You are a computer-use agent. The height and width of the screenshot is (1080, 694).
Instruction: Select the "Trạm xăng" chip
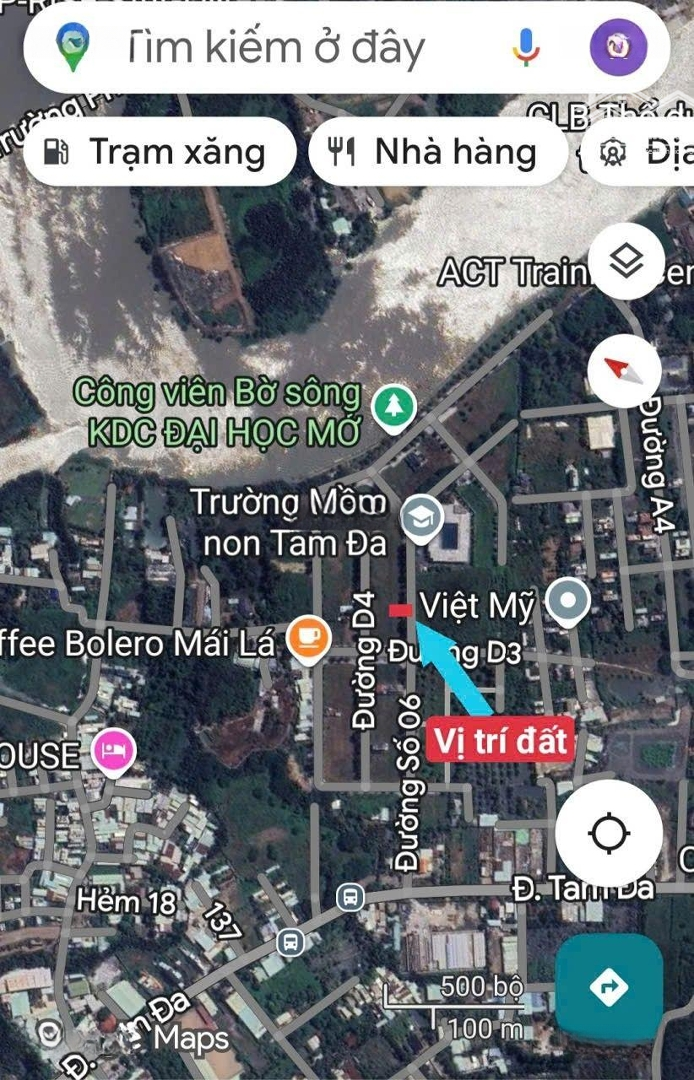pyautogui.click(x=159, y=152)
